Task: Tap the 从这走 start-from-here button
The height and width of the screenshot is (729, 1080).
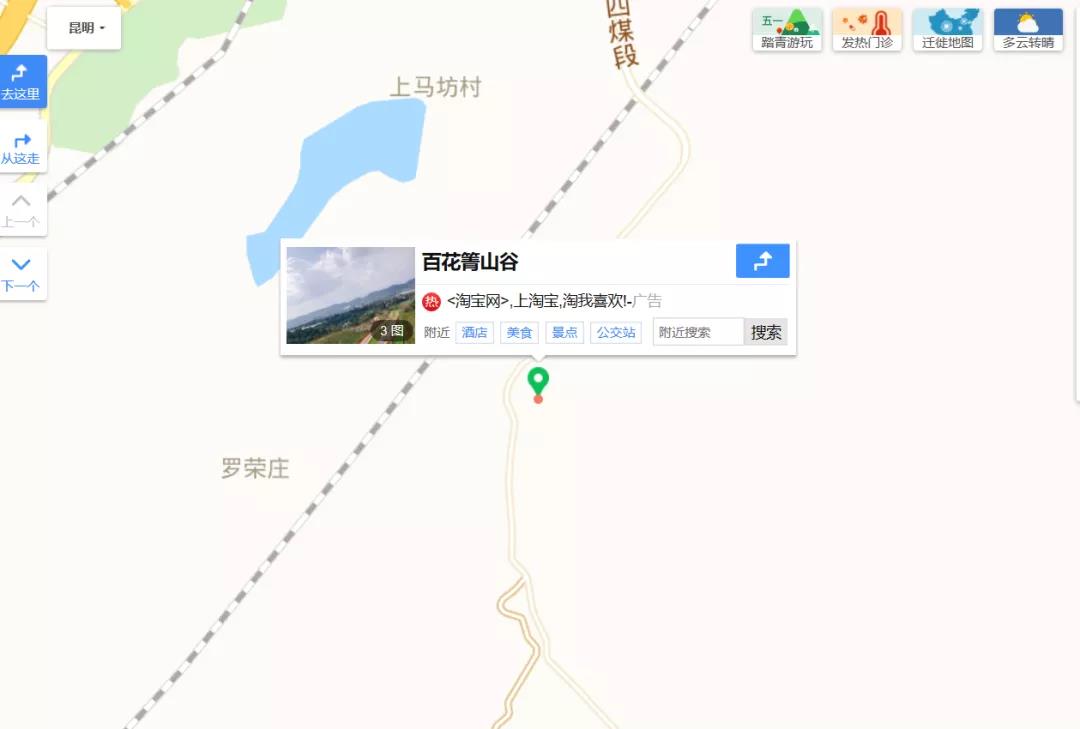Action: pyautogui.click(x=22, y=147)
